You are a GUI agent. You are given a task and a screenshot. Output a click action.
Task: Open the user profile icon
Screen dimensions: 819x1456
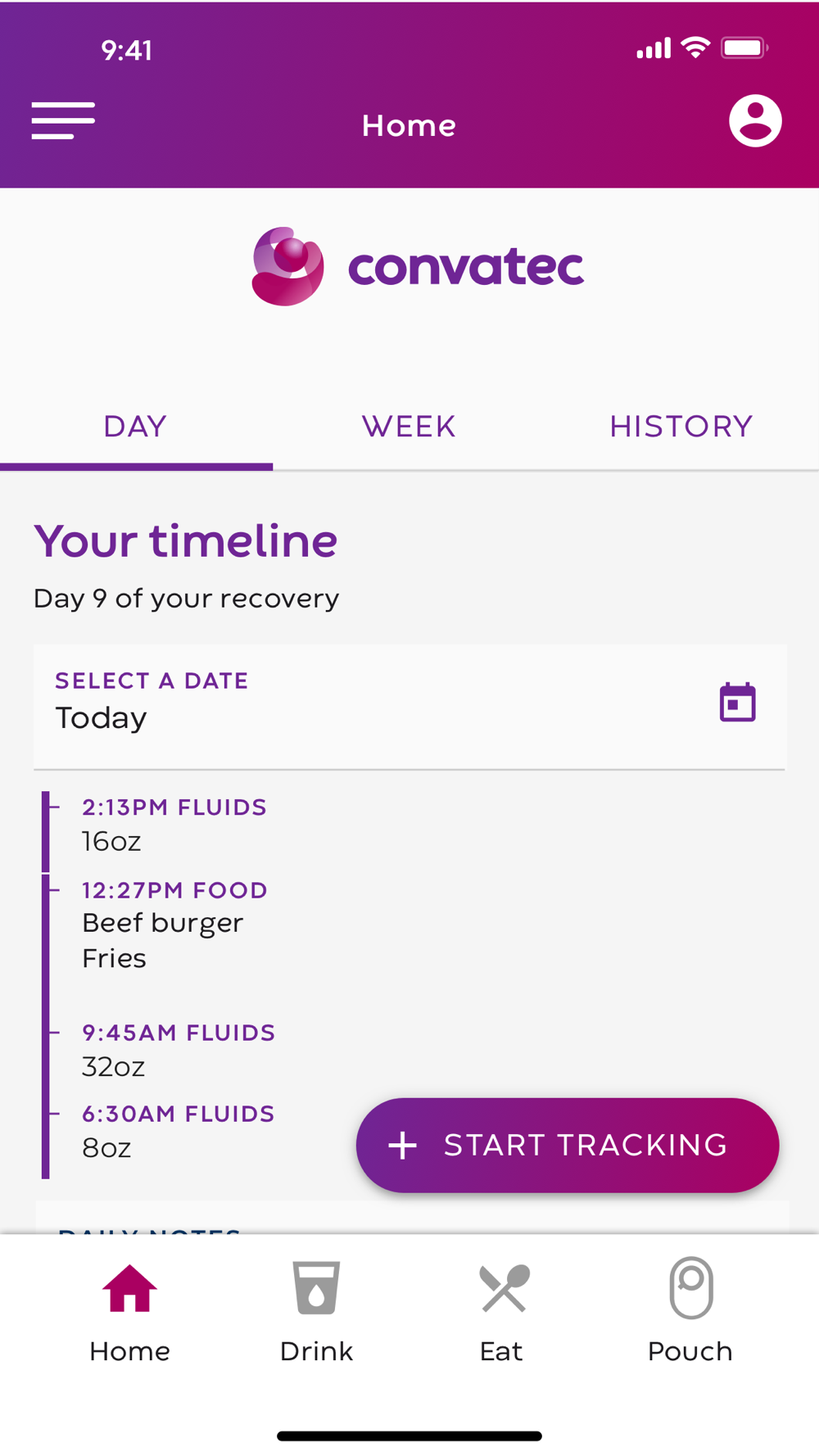coord(754,121)
